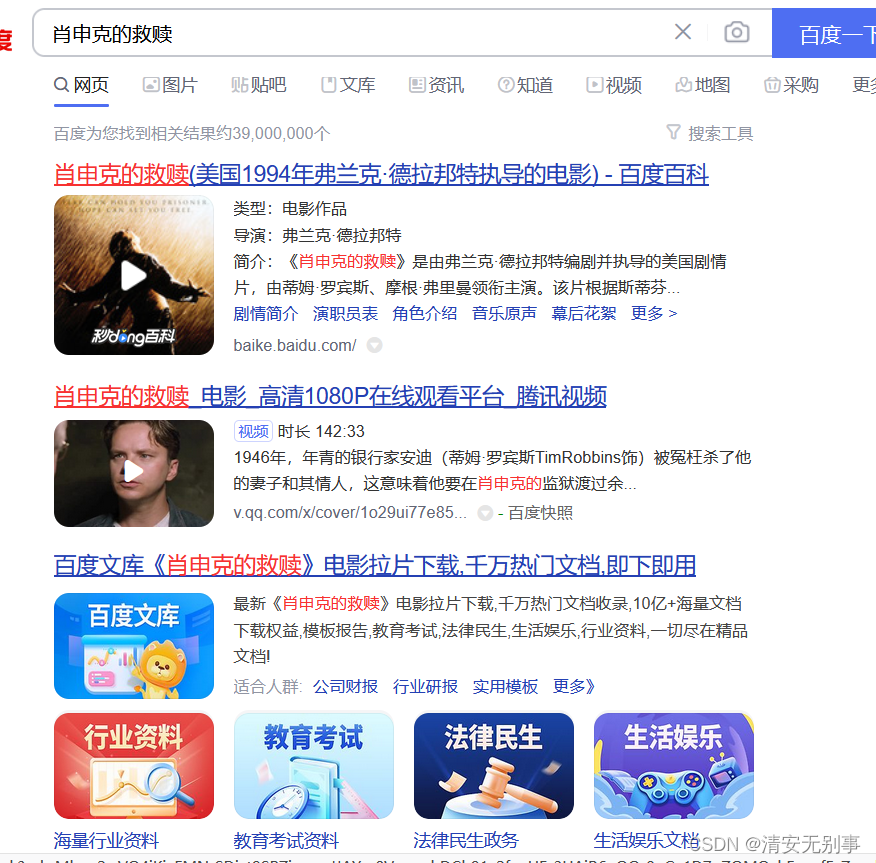Switch to the 资讯 tab
This screenshot has height=863, width=876.
coord(436,85)
